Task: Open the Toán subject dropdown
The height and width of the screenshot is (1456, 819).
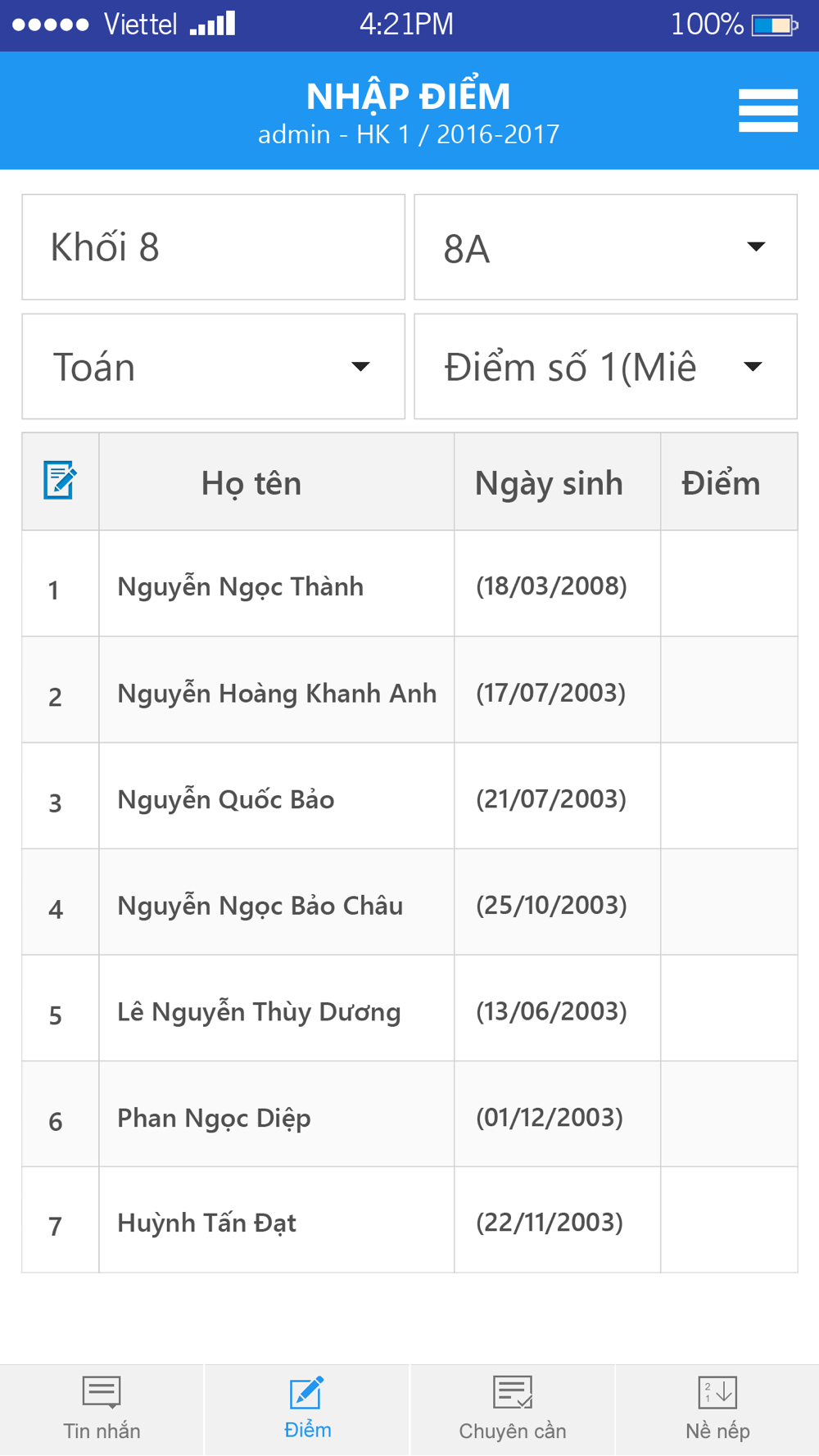Action: click(213, 367)
